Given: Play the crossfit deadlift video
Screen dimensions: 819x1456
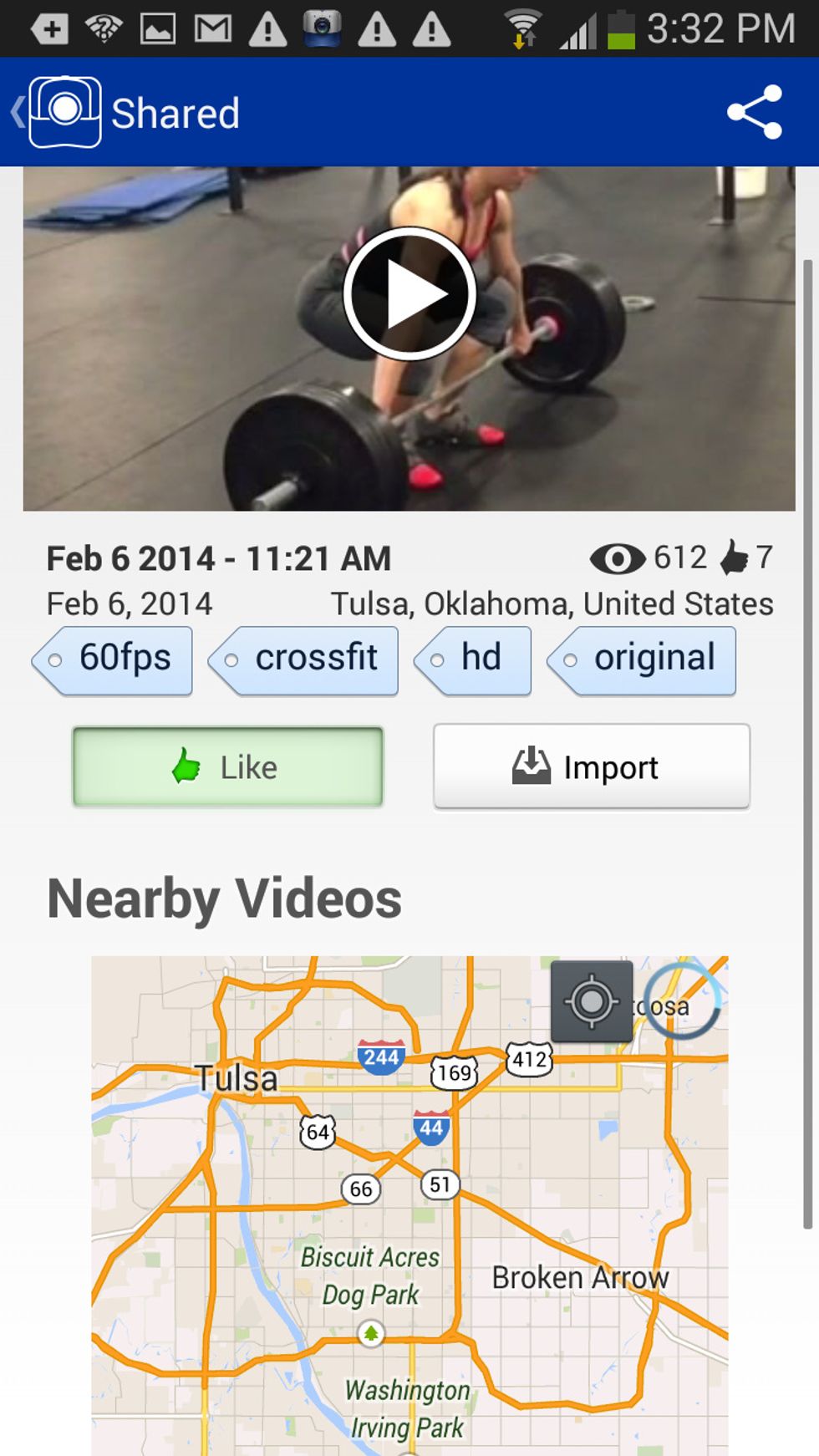Looking at the screenshot, I should pos(409,294).
